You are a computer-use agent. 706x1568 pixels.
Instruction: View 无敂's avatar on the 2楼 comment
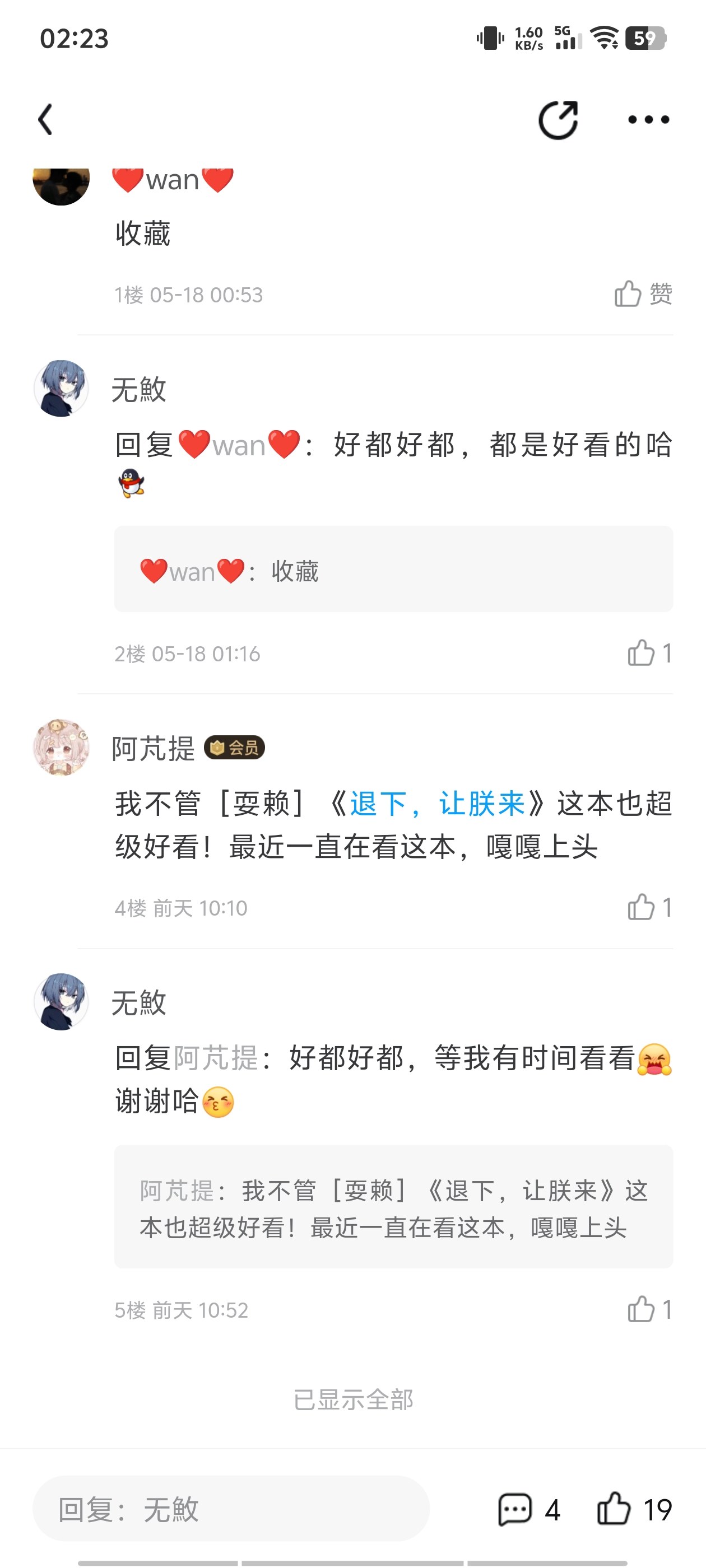tap(61, 388)
